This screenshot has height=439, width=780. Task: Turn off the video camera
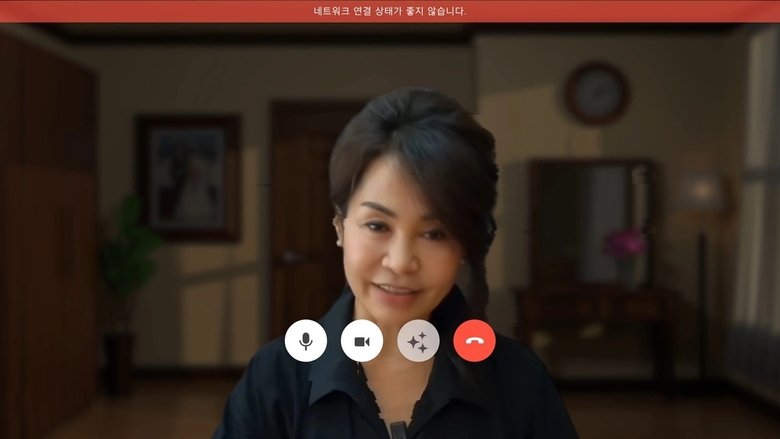pos(362,341)
